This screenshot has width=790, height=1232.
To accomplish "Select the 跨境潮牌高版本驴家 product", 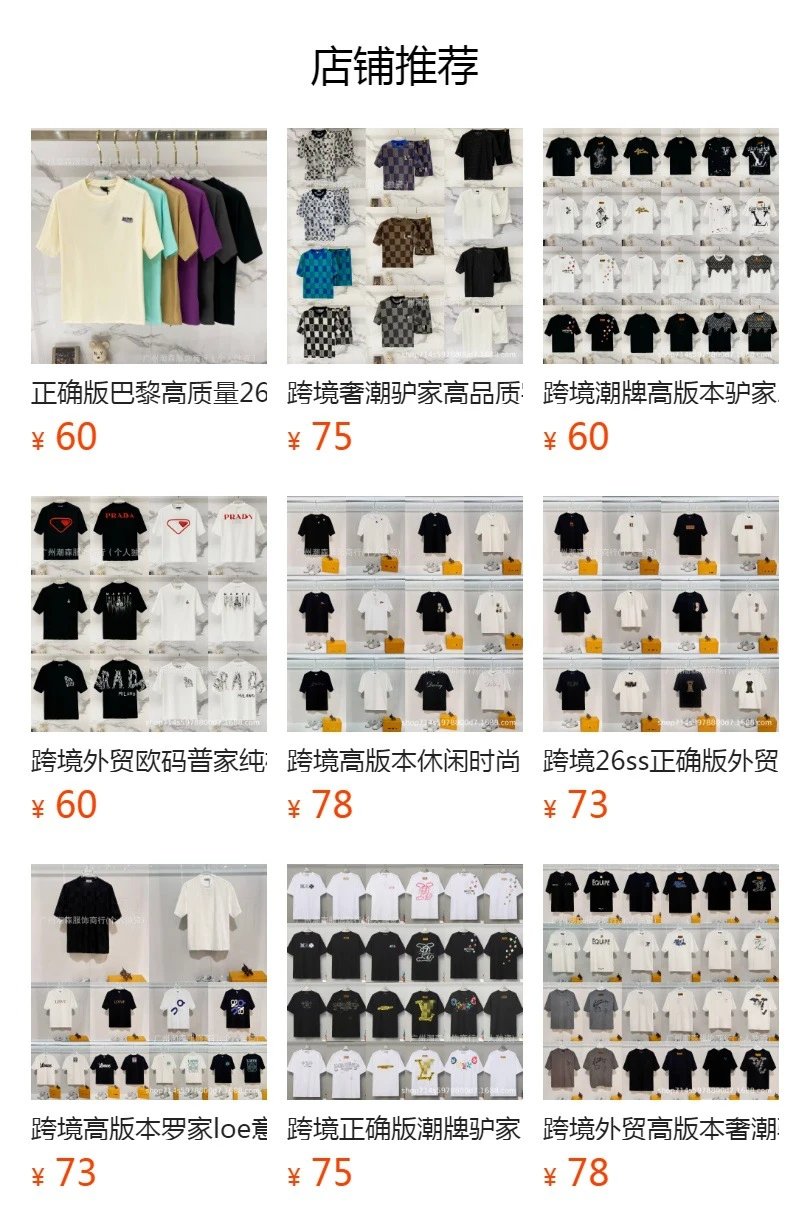I will point(660,246).
